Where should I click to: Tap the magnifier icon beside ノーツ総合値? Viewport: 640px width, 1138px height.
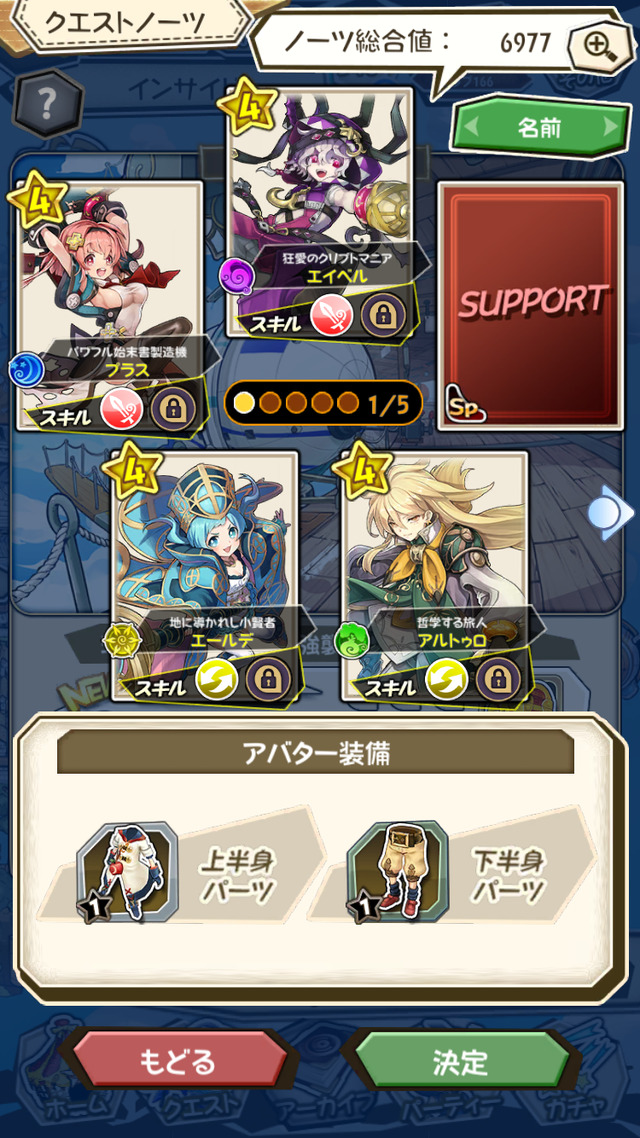pyautogui.click(x=599, y=45)
